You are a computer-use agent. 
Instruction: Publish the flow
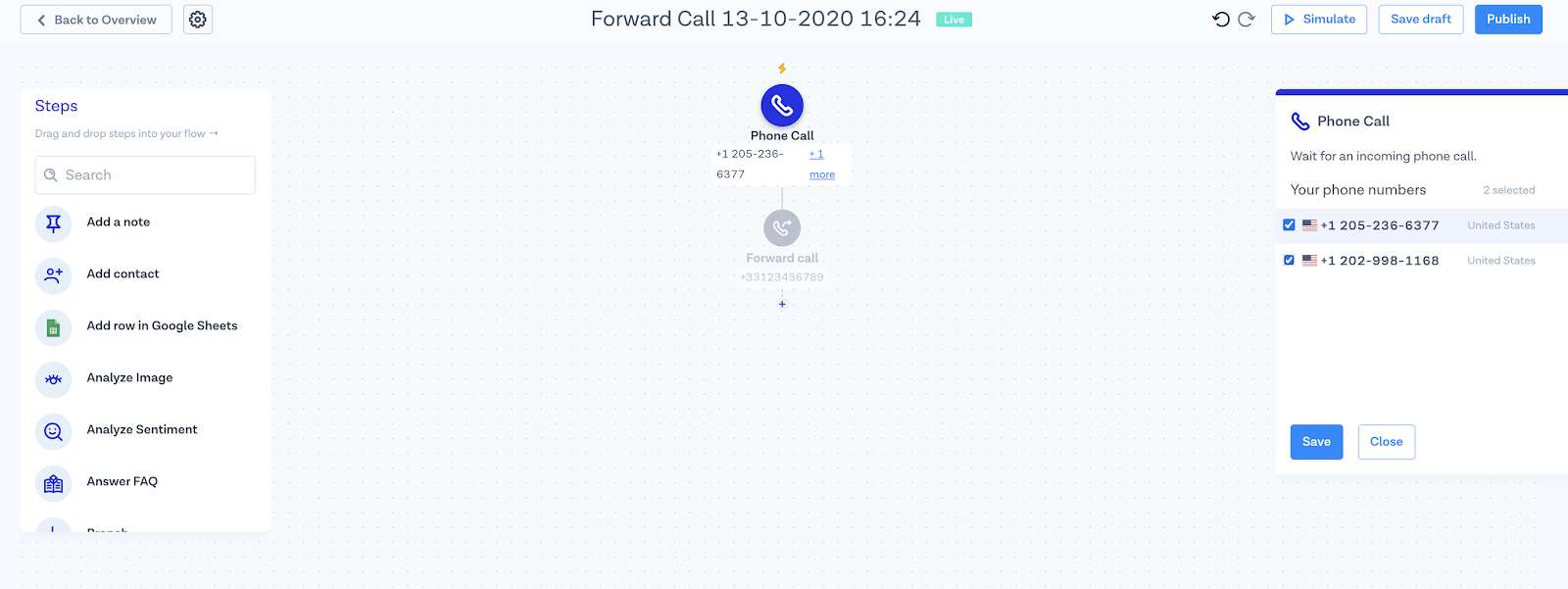coord(1507,20)
